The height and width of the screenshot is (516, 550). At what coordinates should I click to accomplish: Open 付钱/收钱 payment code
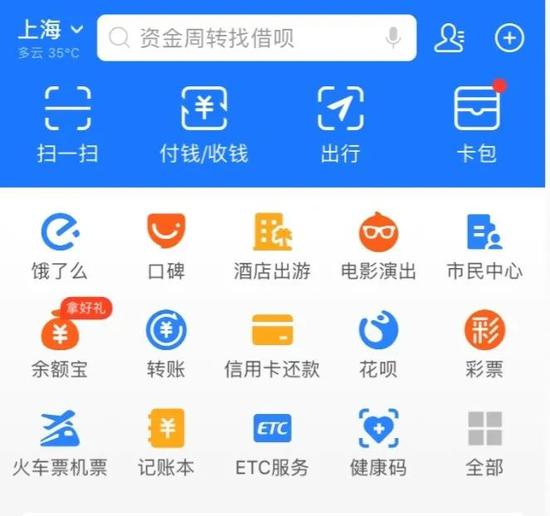point(204,125)
